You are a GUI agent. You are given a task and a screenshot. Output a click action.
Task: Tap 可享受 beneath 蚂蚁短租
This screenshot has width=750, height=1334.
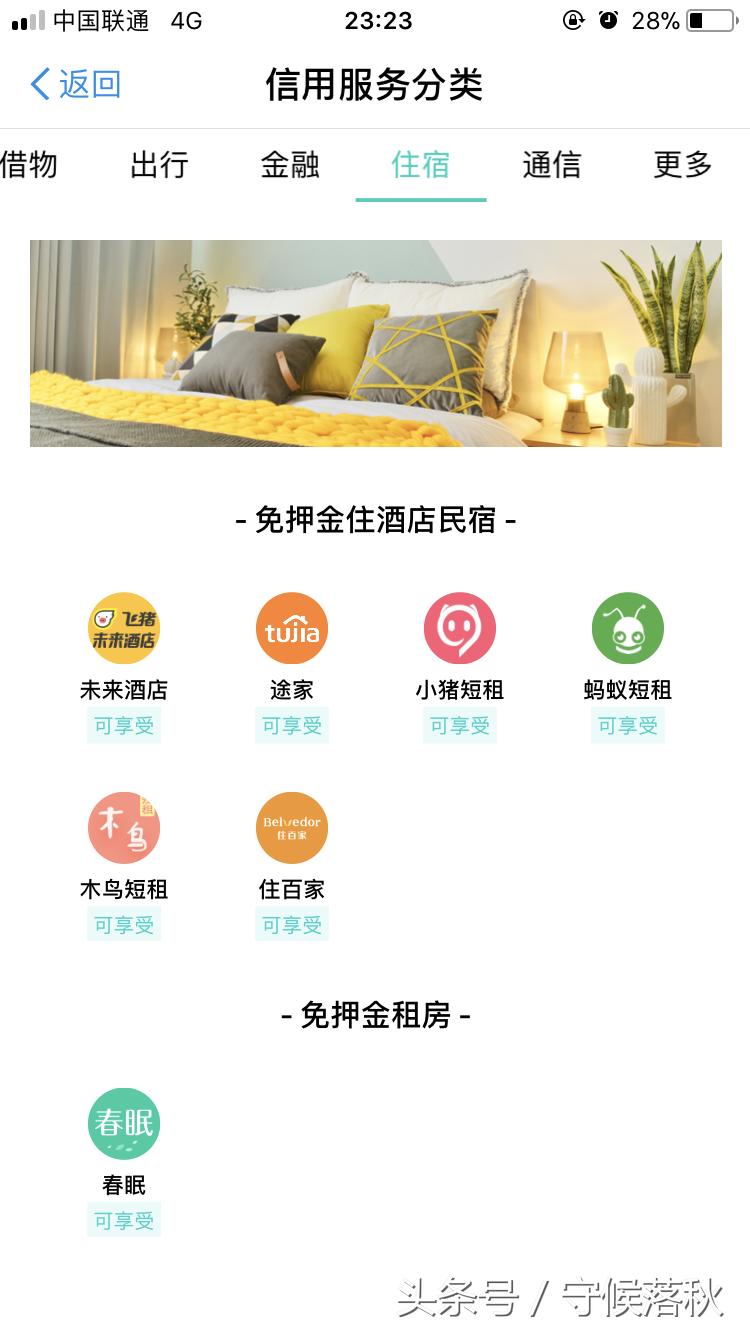(627, 725)
